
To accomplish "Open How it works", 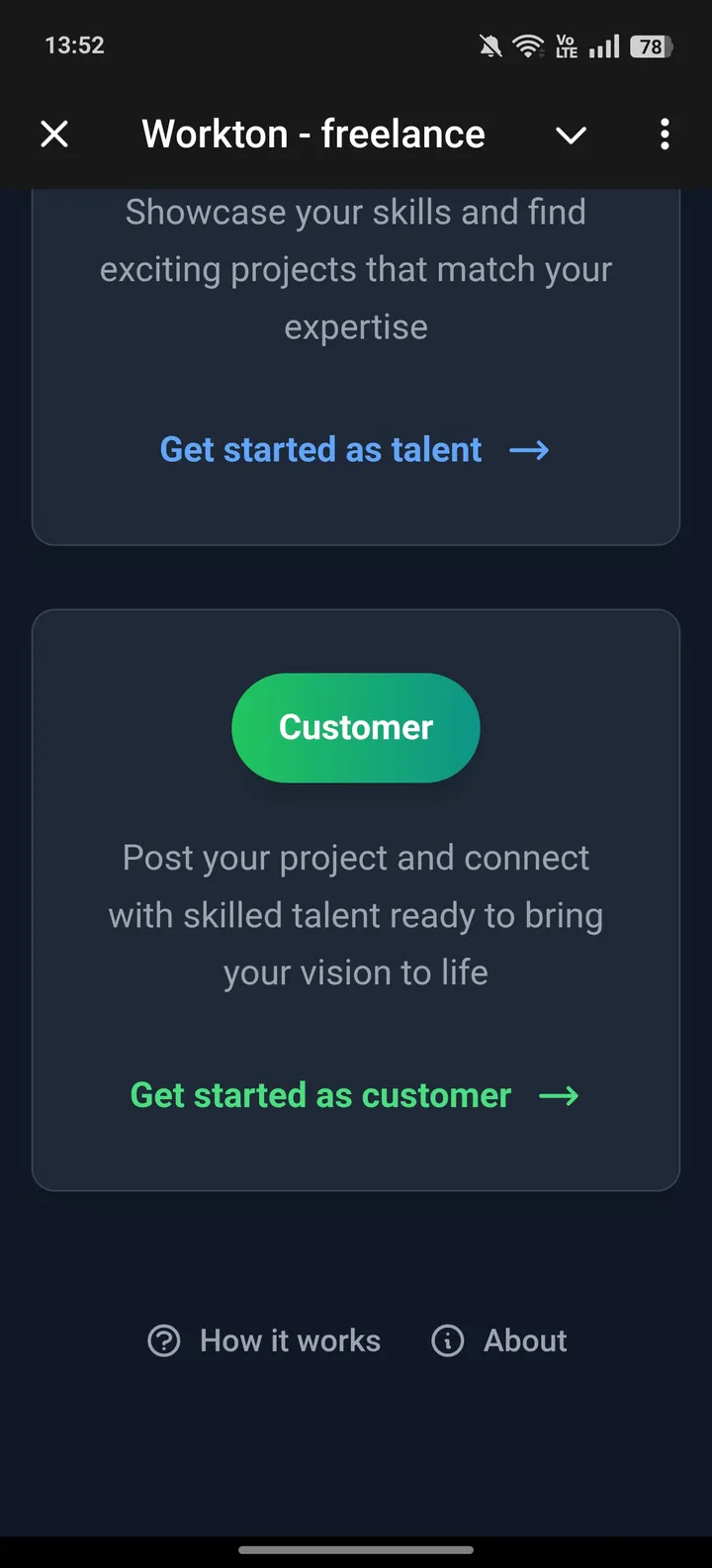I will click(290, 1340).
